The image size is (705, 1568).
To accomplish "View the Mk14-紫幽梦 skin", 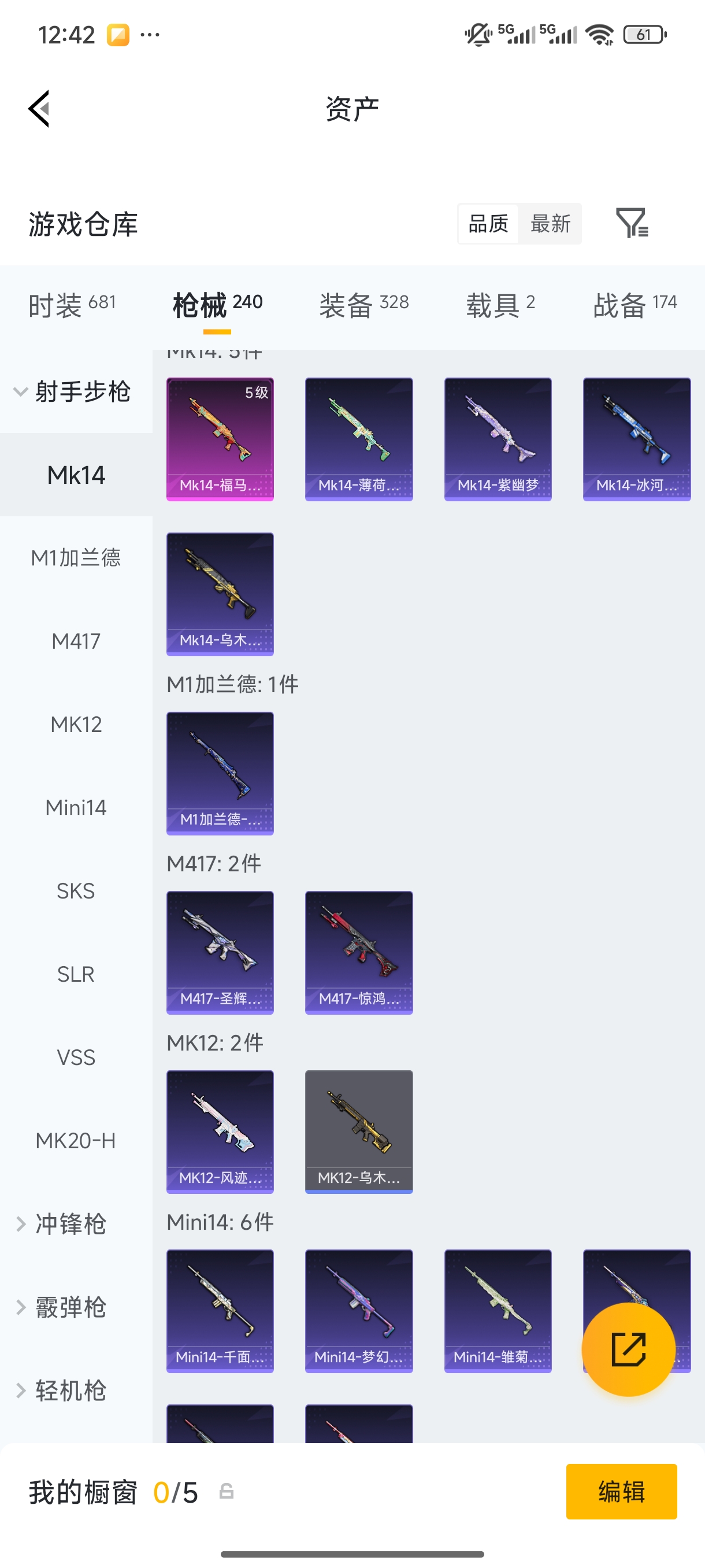I will (x=498, y=439).
